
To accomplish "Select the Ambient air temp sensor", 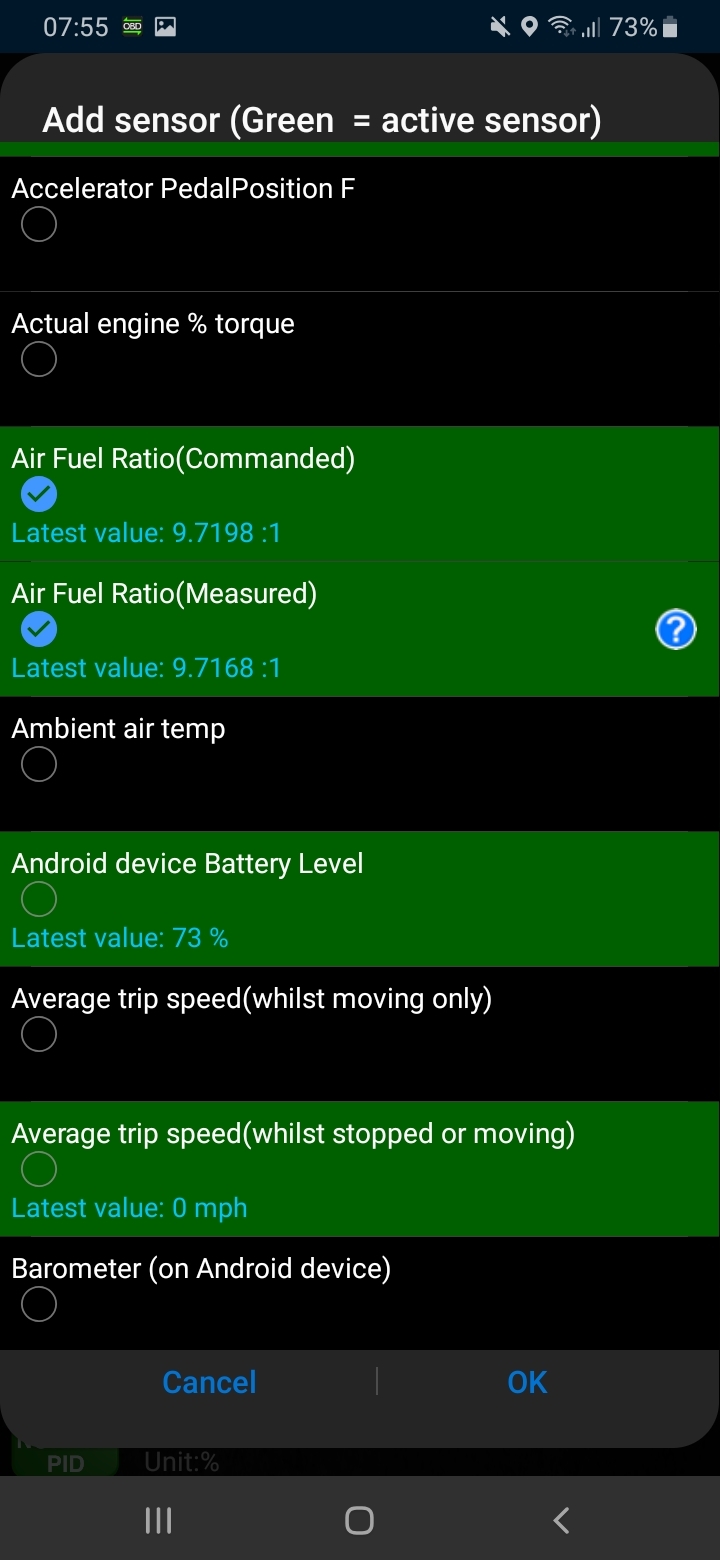I will [x=39, y=764].
